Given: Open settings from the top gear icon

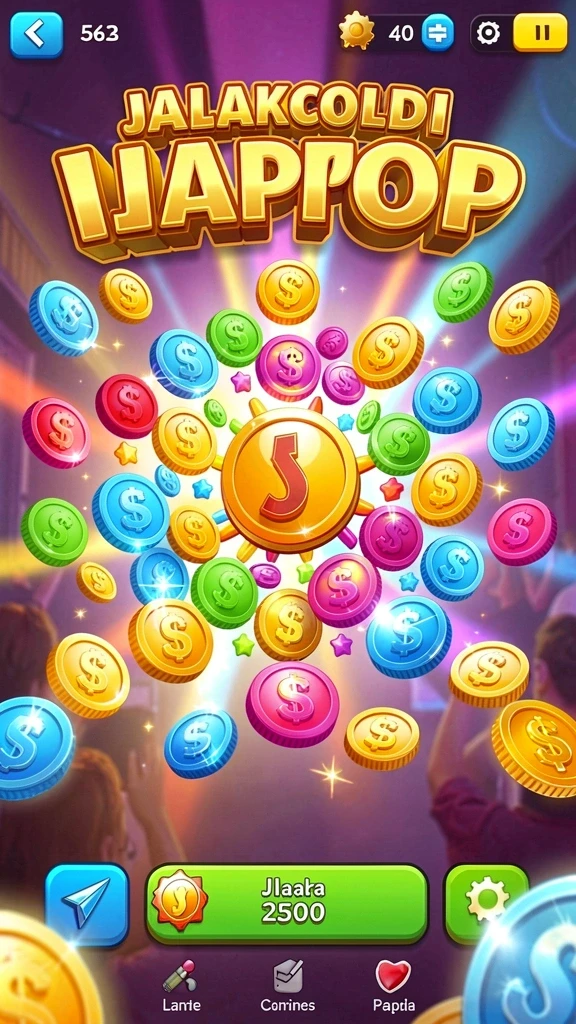Looking at the screenshot, I should pos(488,33).
